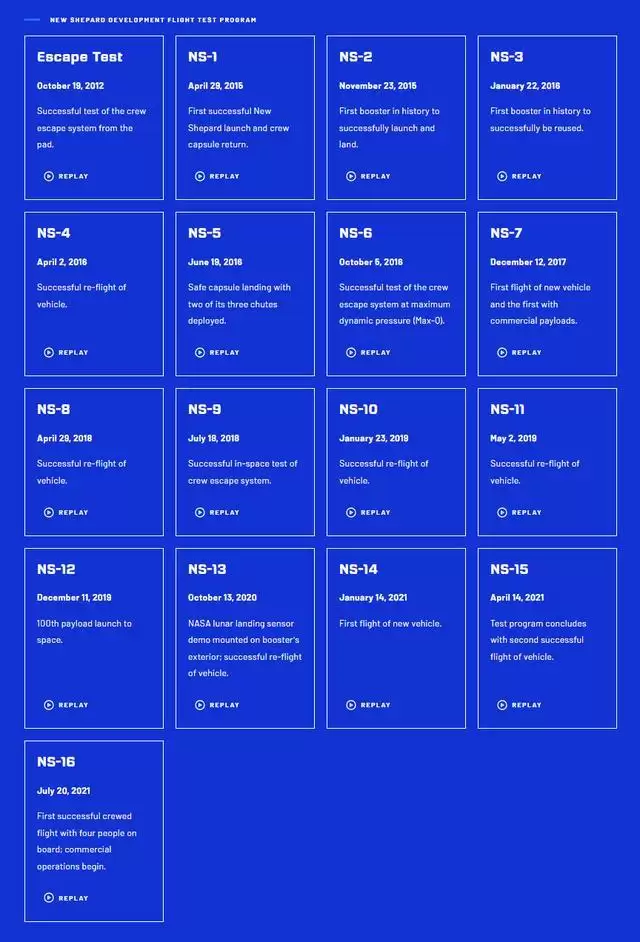
Task: Play the NS-15 replay video
Action: coord(519,705)
